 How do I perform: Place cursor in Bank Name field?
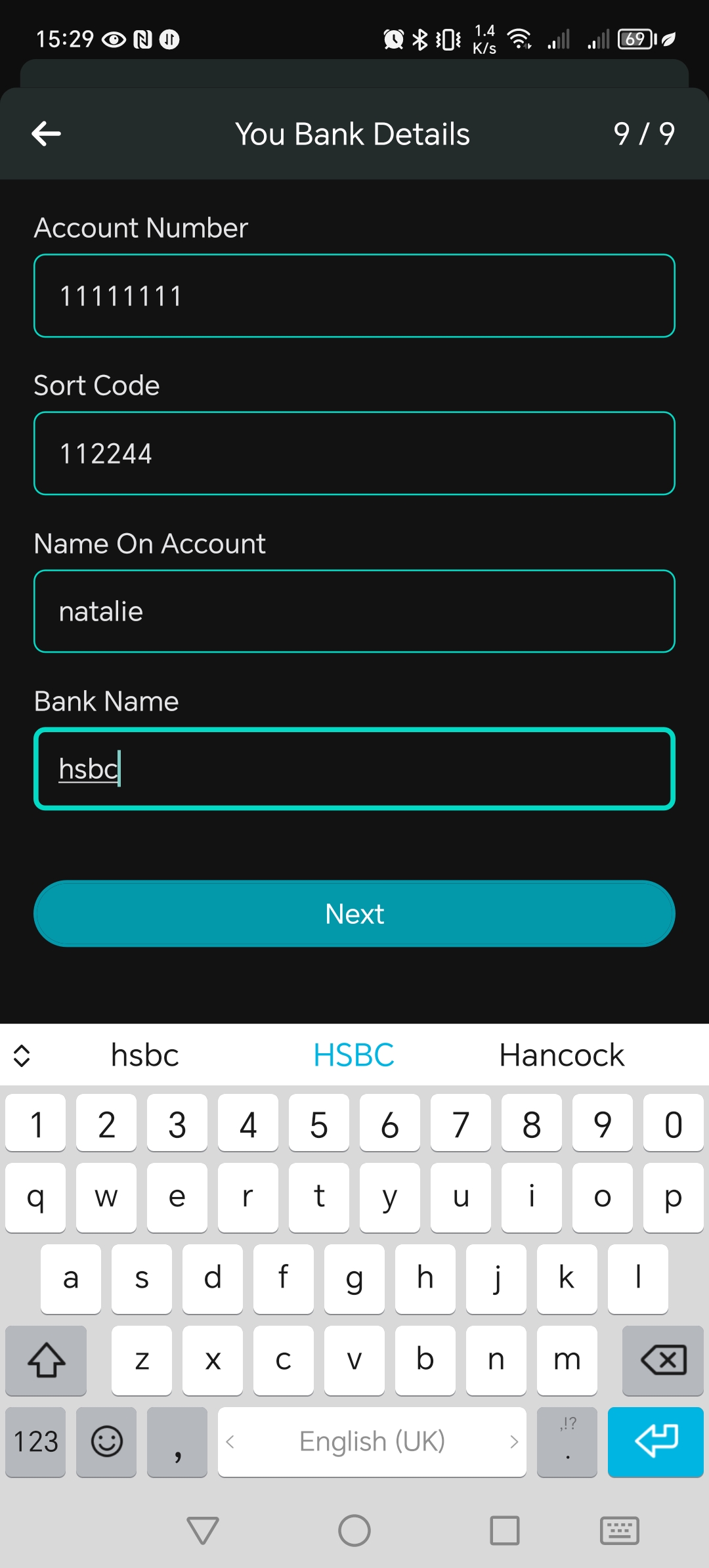pyautogui.click(x=354, y=769)
